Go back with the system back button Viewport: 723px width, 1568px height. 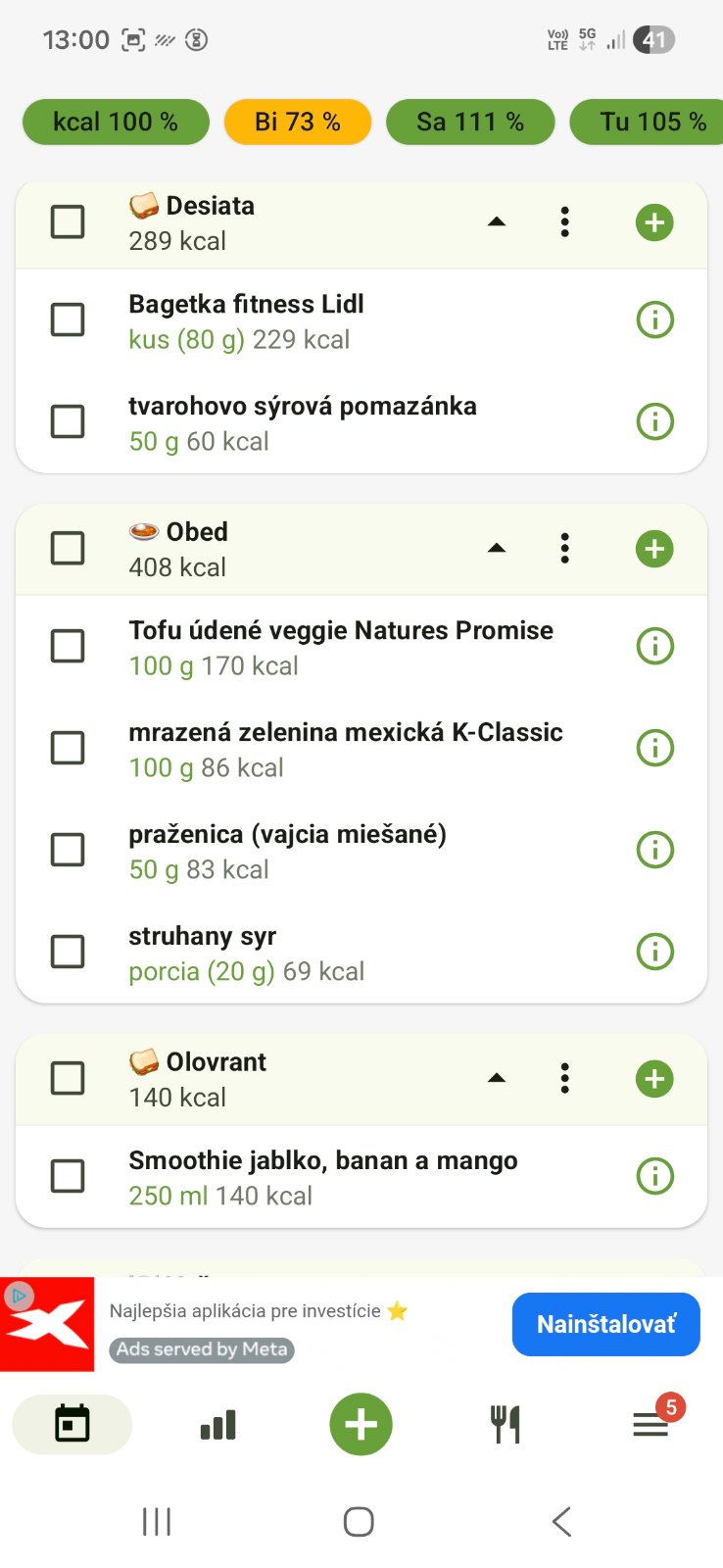coord(561,1522)
